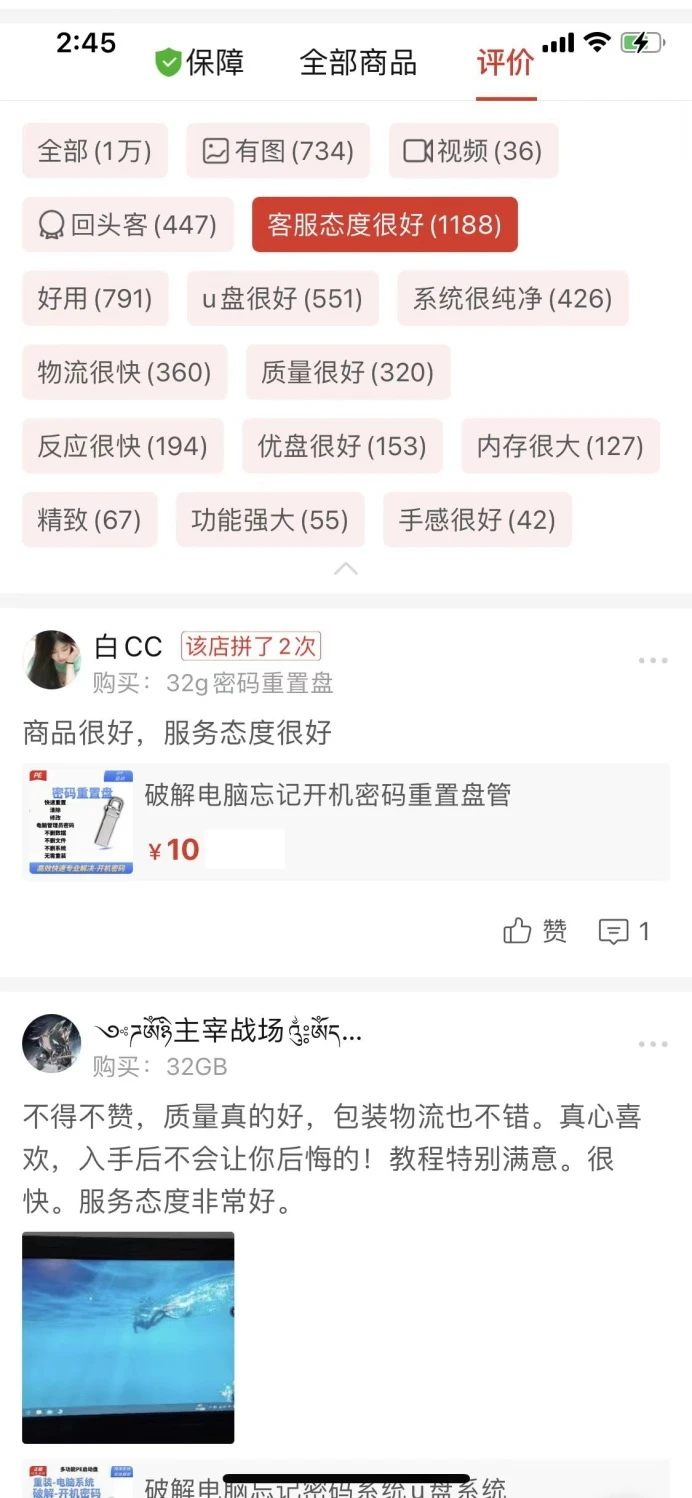View the underwater photo in 主宰战场's review
The width and height of the screenshot is (692, 1498).
pyautogui.click(x=128, y=1337)
